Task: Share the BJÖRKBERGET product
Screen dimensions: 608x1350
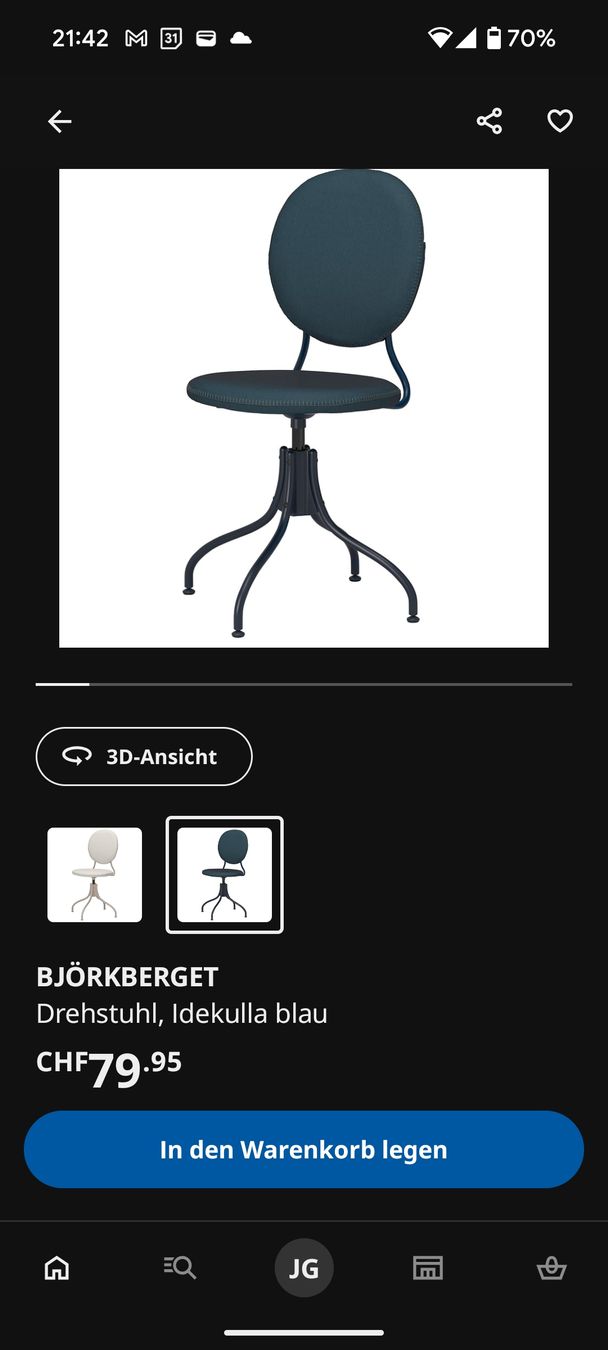Action: coord(489,122)
